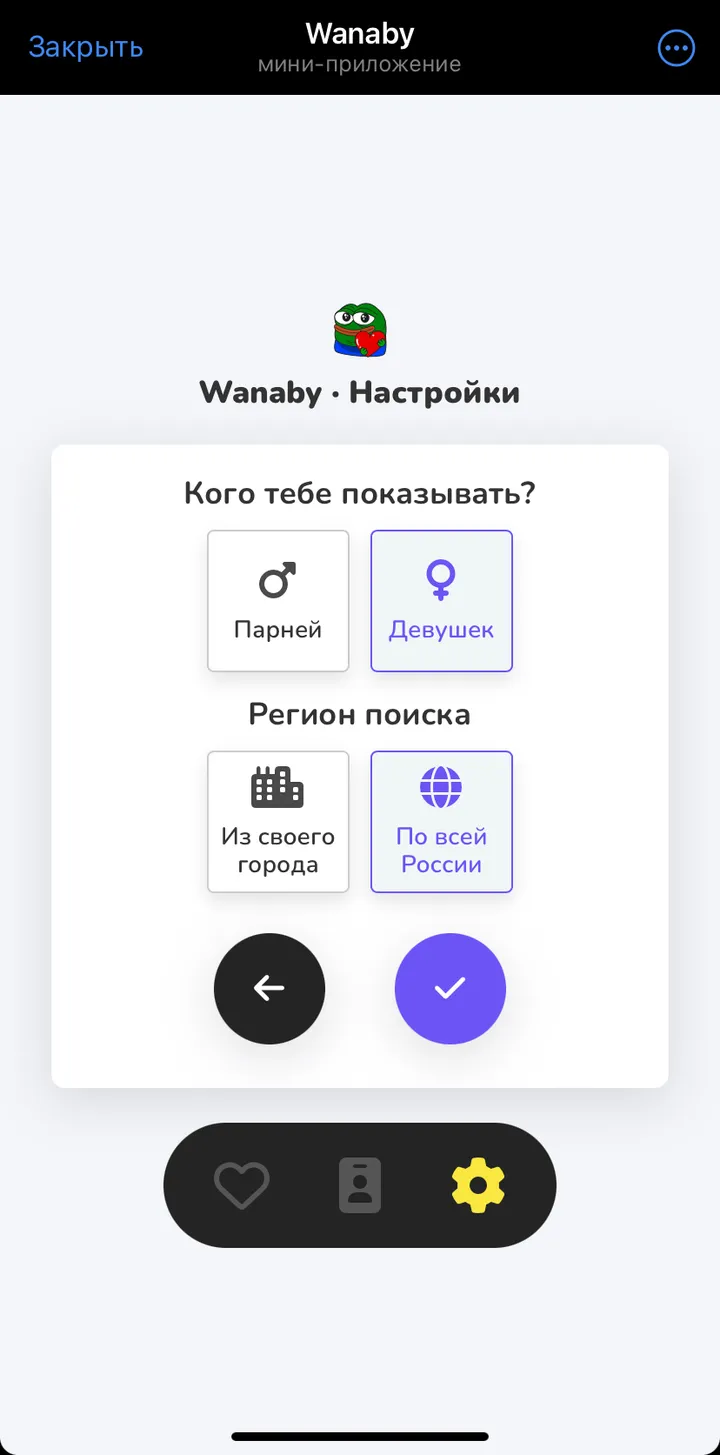Enable the По всей России region option
720x1455 pixels.
point(441,822)
